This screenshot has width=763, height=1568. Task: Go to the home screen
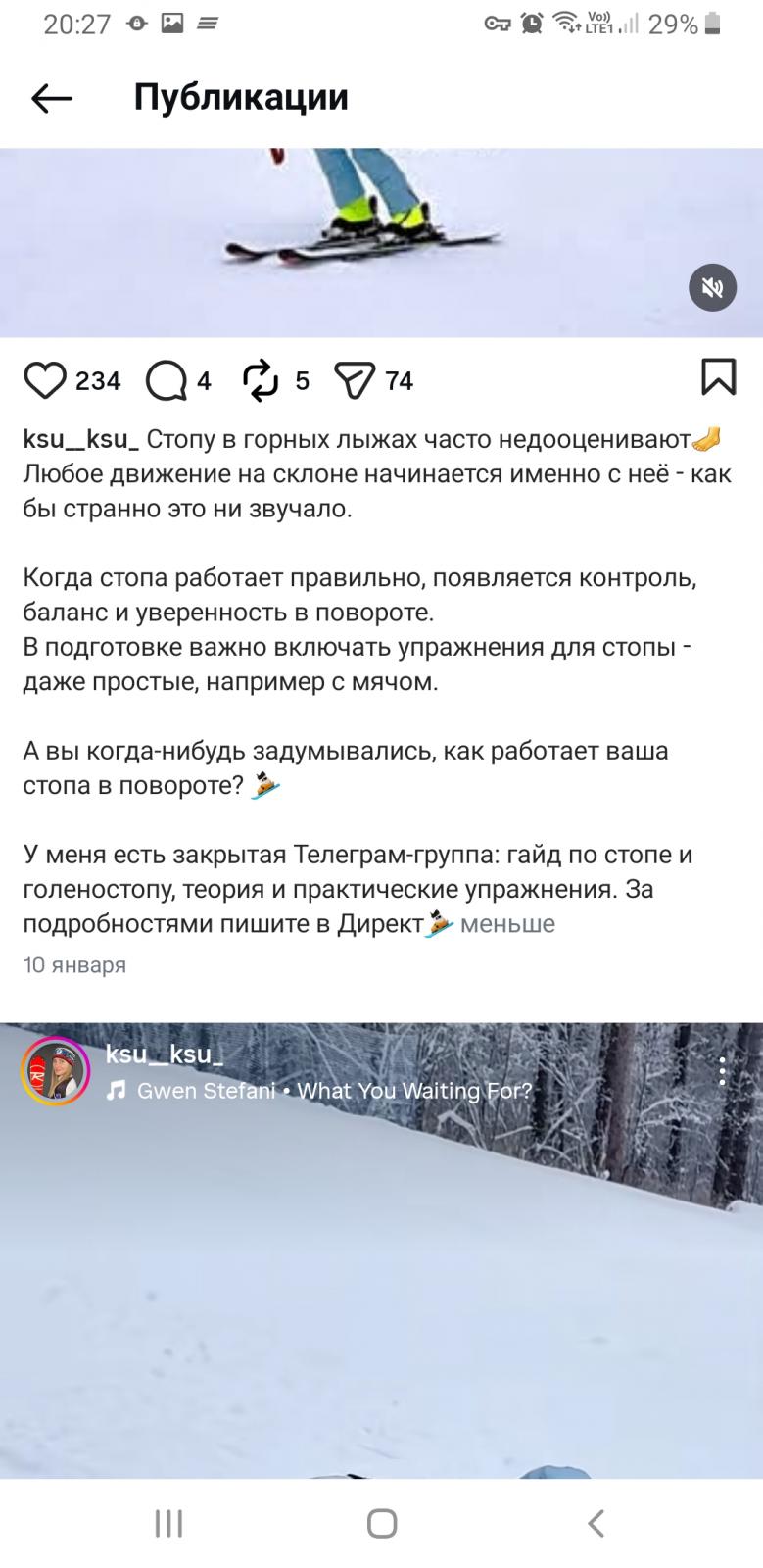[x=381, y=1523]
